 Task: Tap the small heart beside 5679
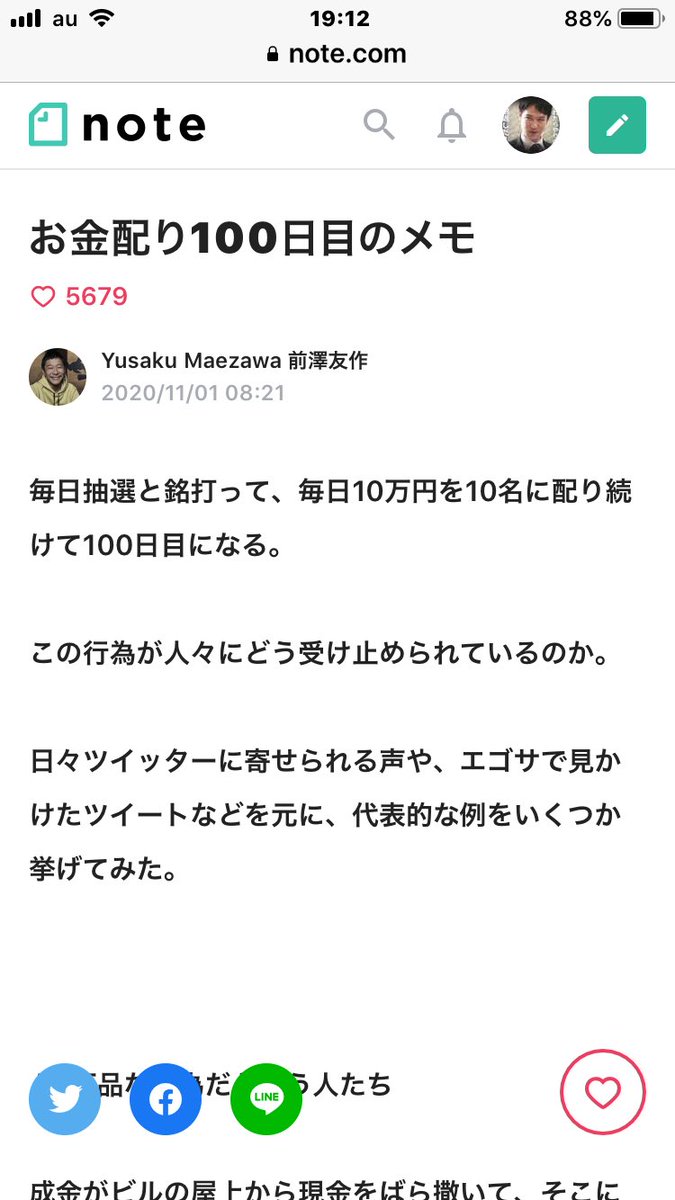(43, 297)
